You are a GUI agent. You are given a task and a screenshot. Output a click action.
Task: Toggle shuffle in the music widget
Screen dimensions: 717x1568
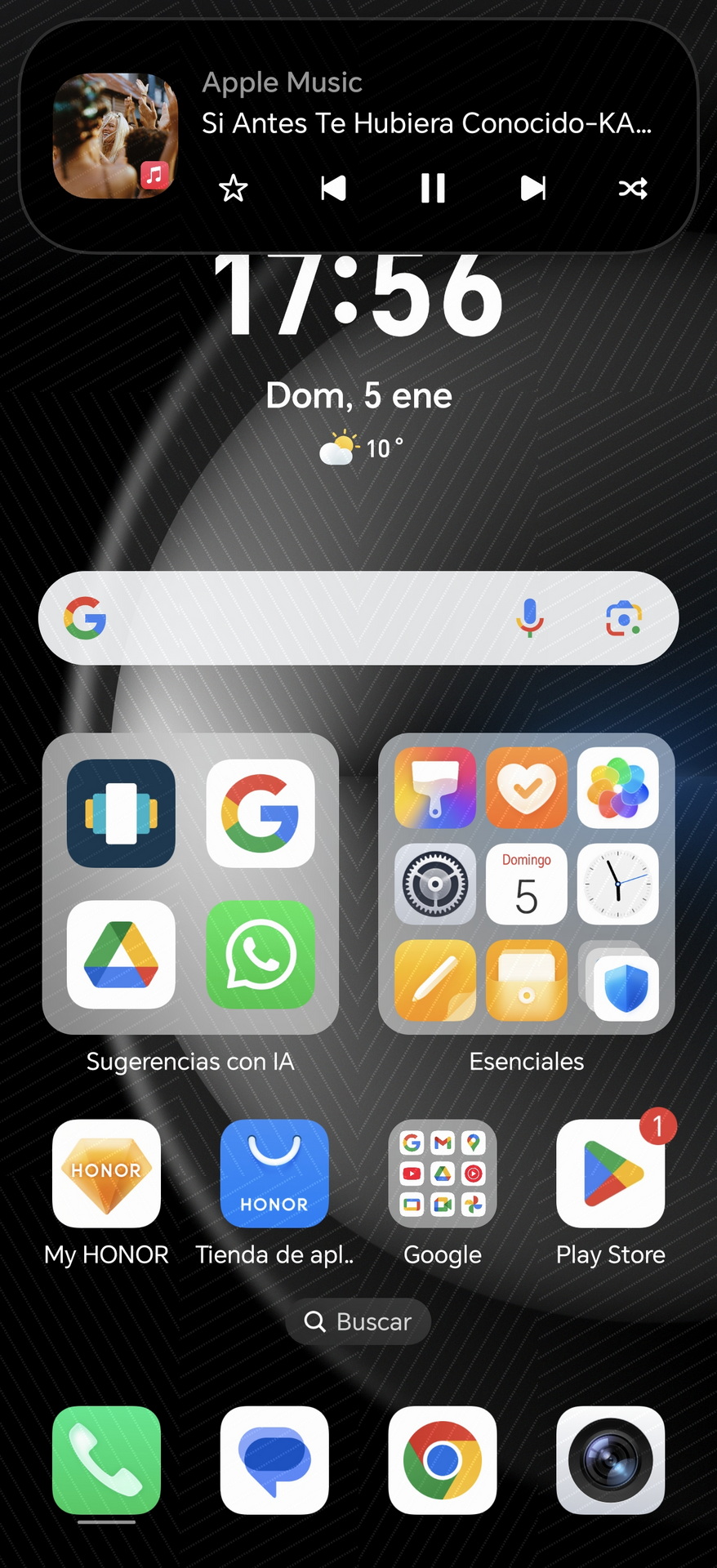633,189
